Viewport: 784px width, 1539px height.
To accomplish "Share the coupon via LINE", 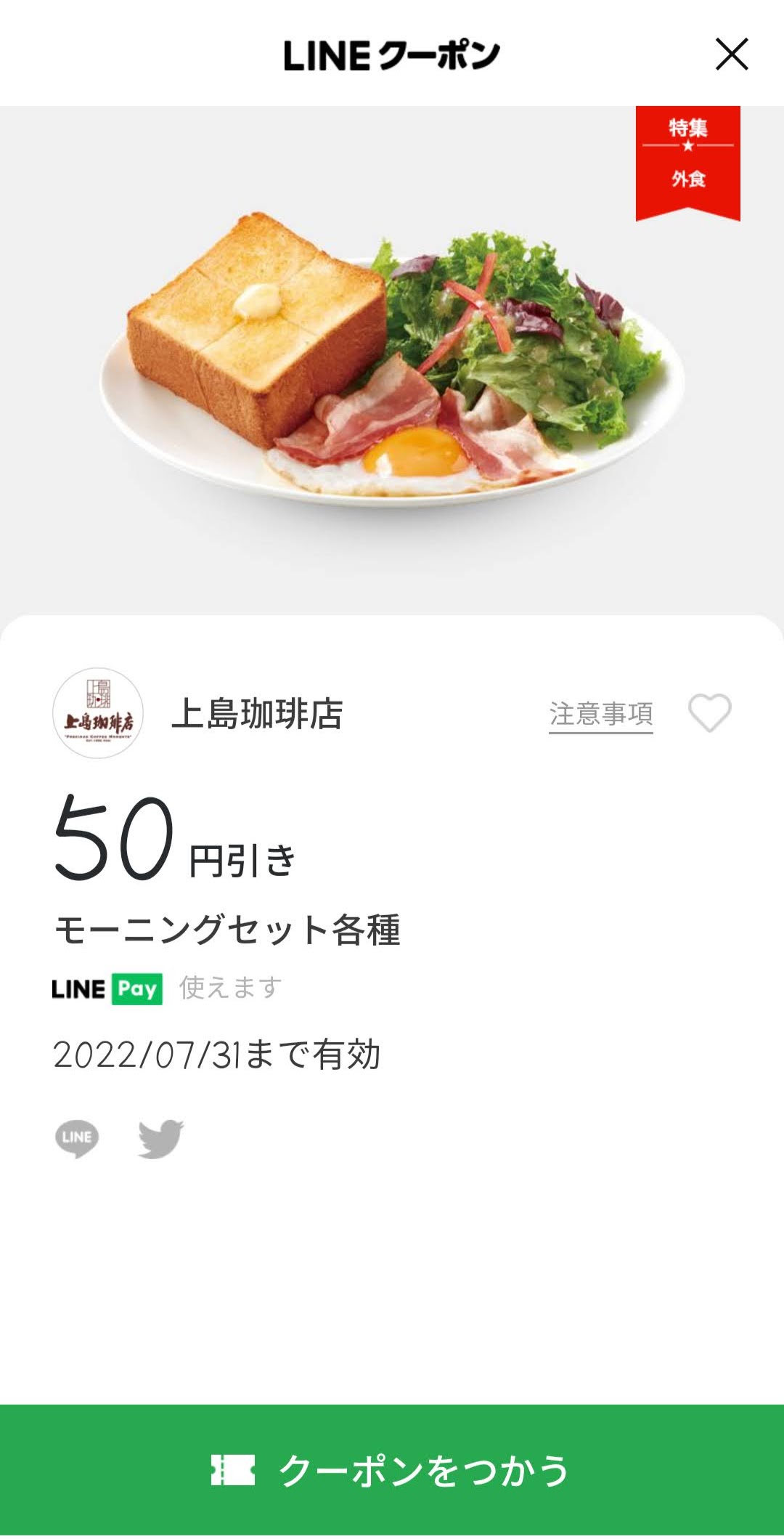I will tap(77, 1138).
